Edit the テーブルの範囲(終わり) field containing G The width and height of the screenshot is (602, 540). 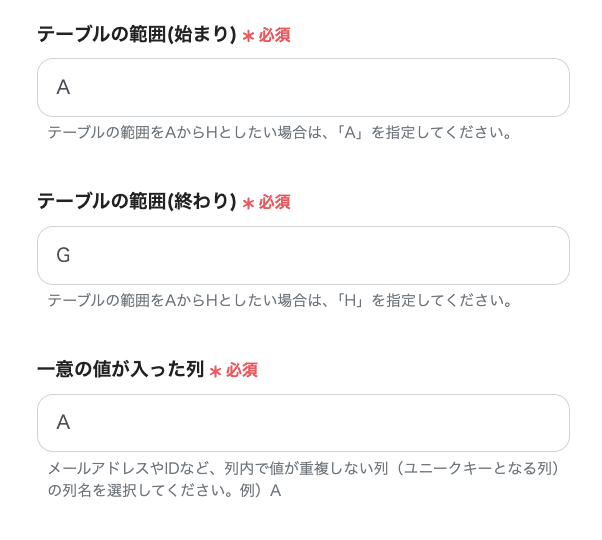303,256
